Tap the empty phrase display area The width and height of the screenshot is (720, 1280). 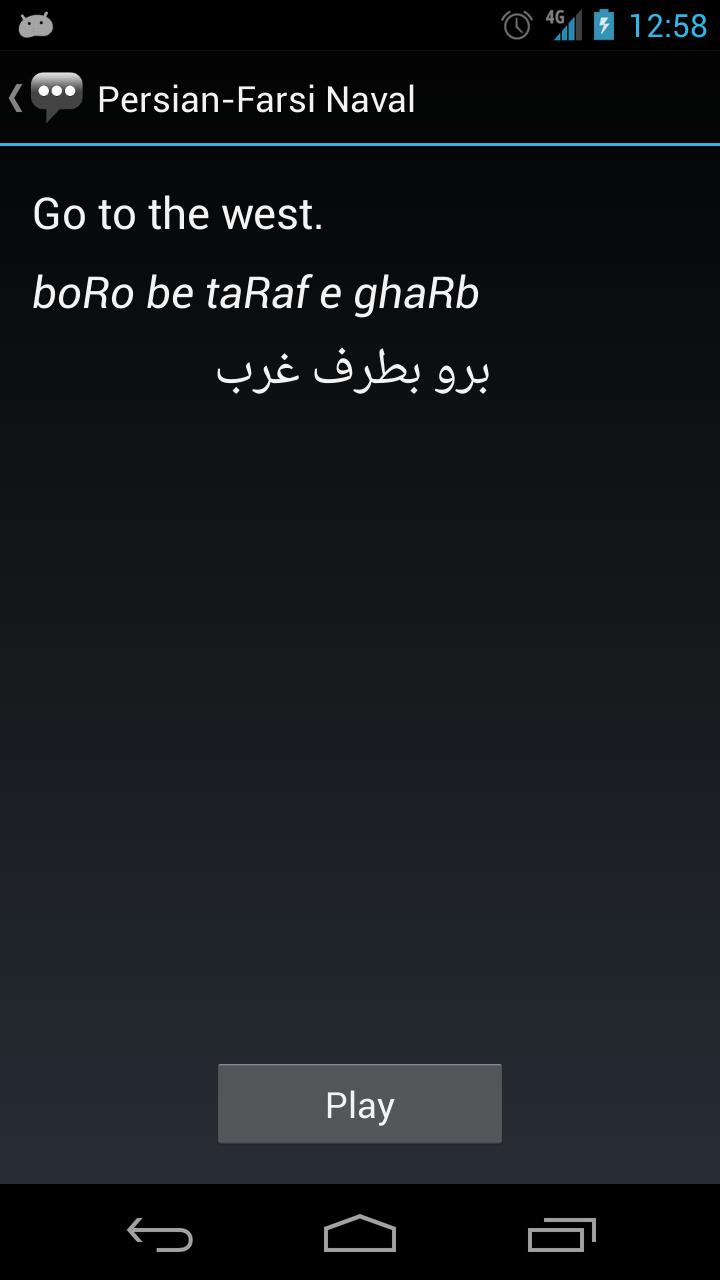coord(360,700)
